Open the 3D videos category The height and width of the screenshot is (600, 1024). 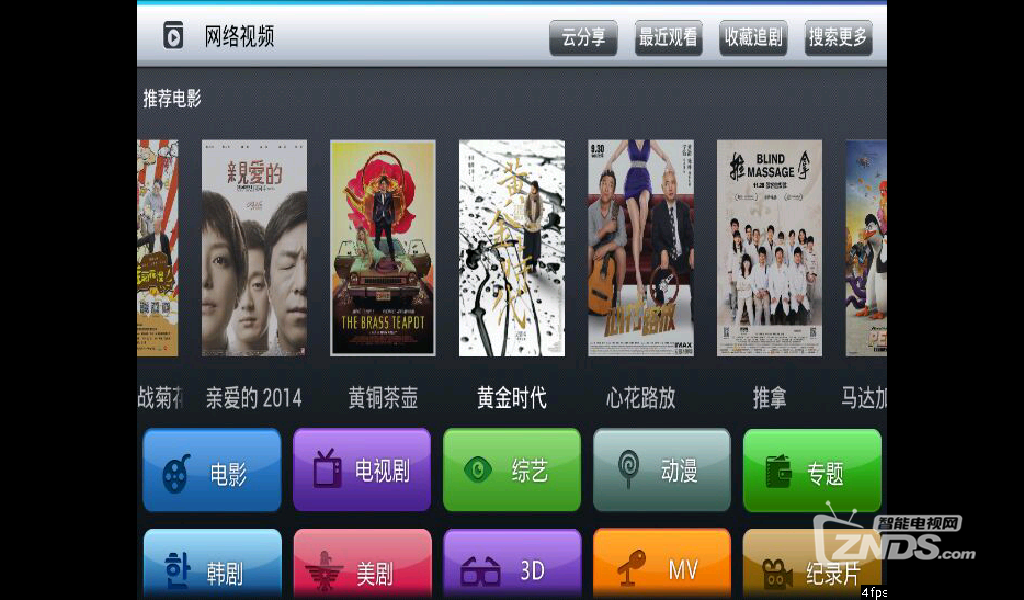tap(512, 566)
